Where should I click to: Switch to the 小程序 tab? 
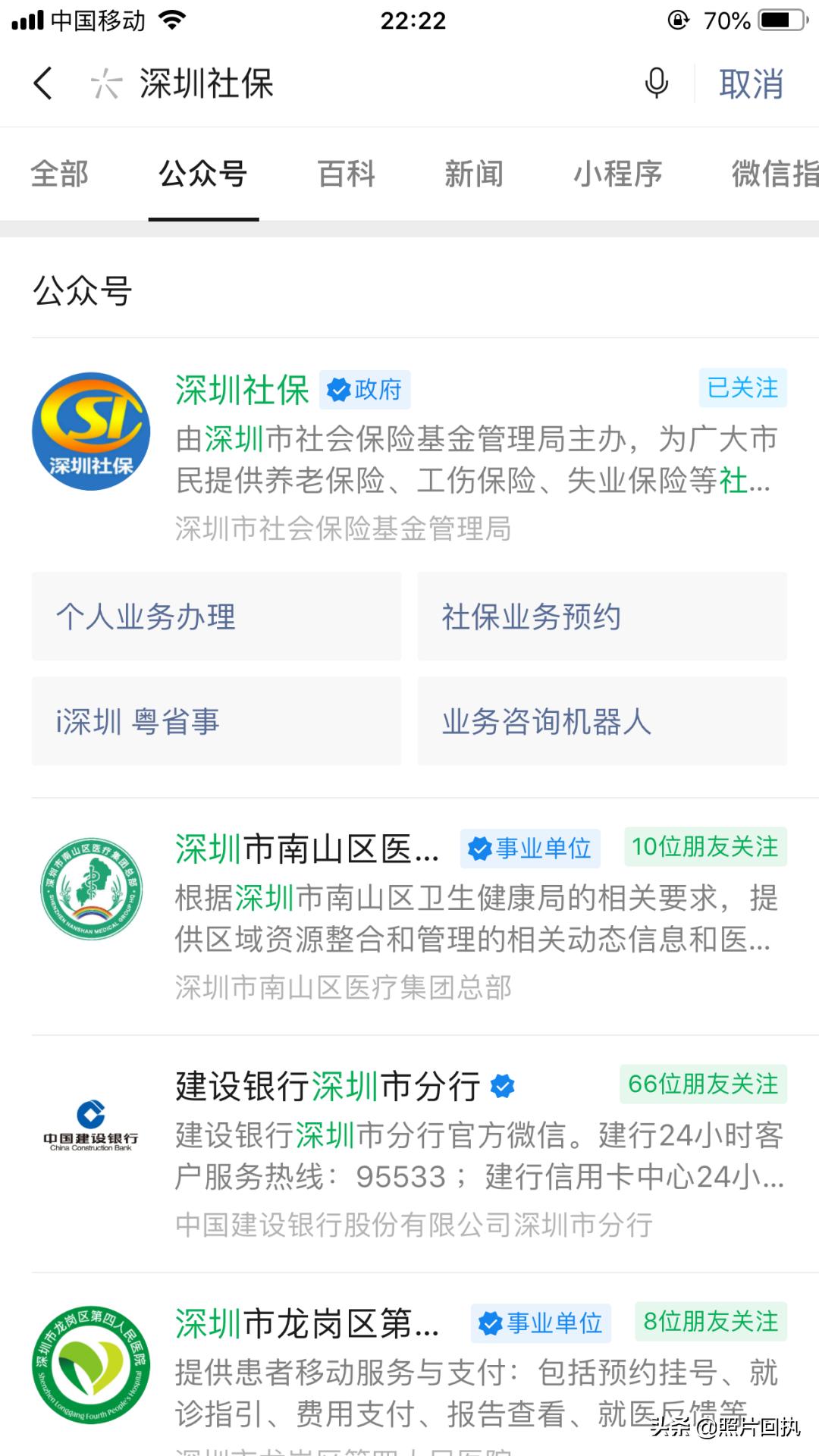[x=619, y=174]
